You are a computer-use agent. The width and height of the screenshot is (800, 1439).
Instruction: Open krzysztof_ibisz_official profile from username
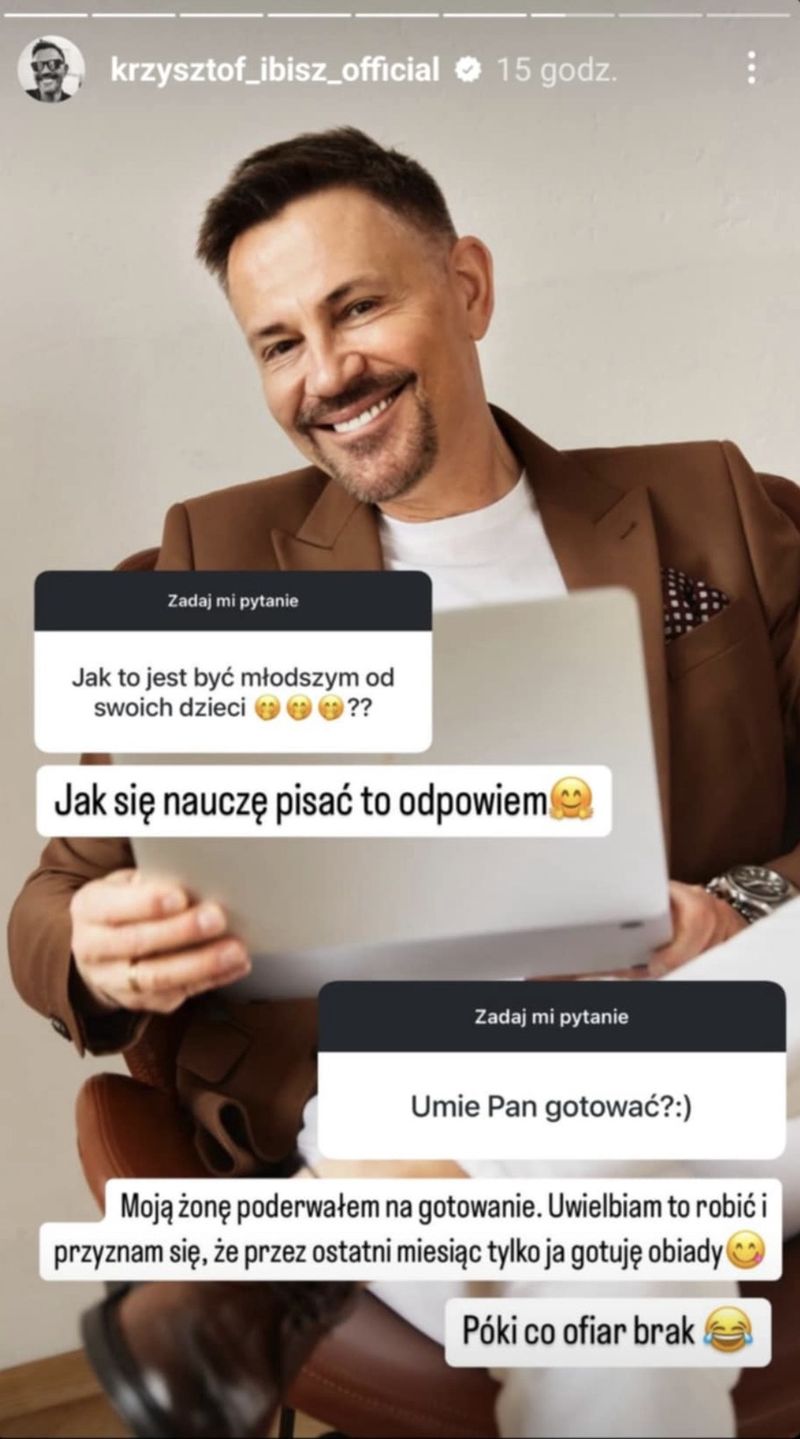pyautogui.click(x=274, y=69)
